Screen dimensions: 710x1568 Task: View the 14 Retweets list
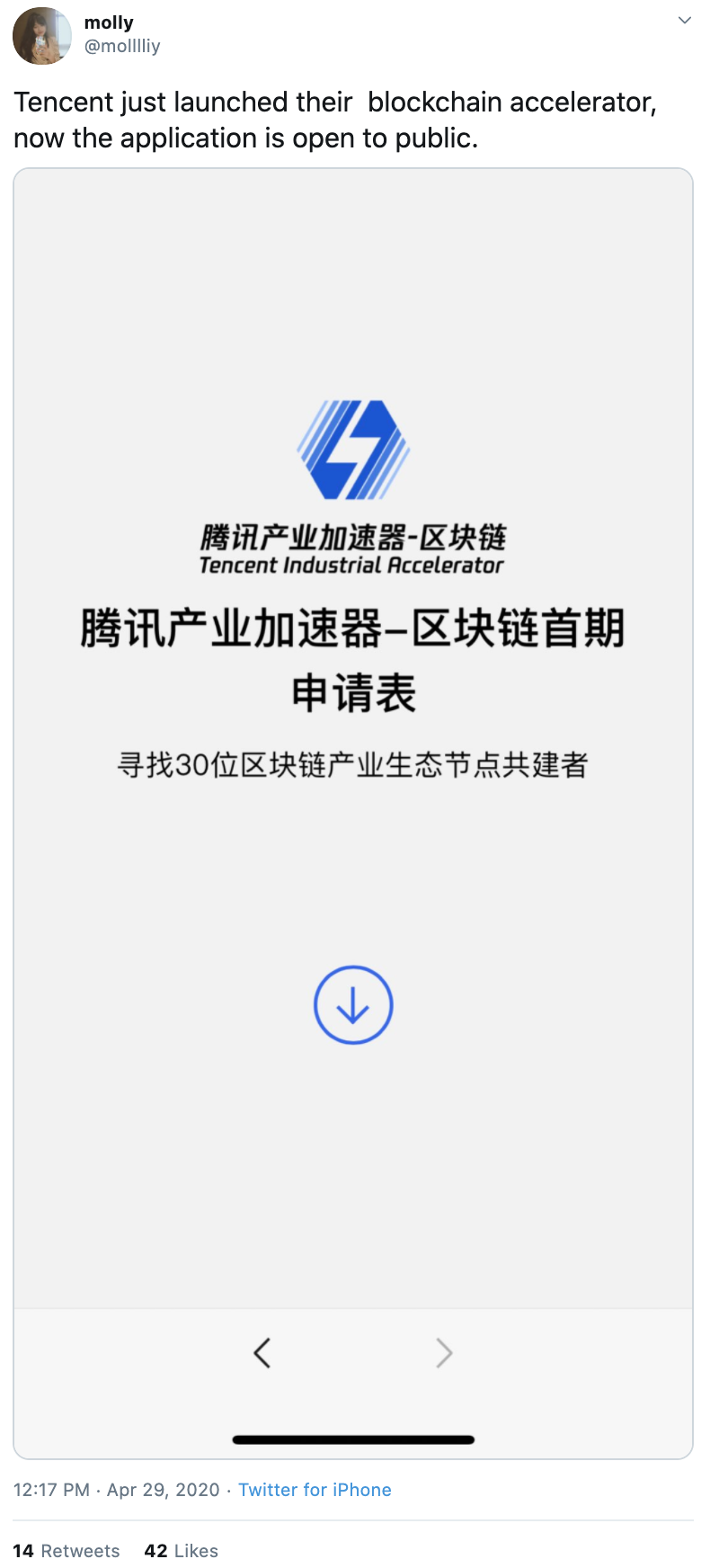[x=67, y=1551]
